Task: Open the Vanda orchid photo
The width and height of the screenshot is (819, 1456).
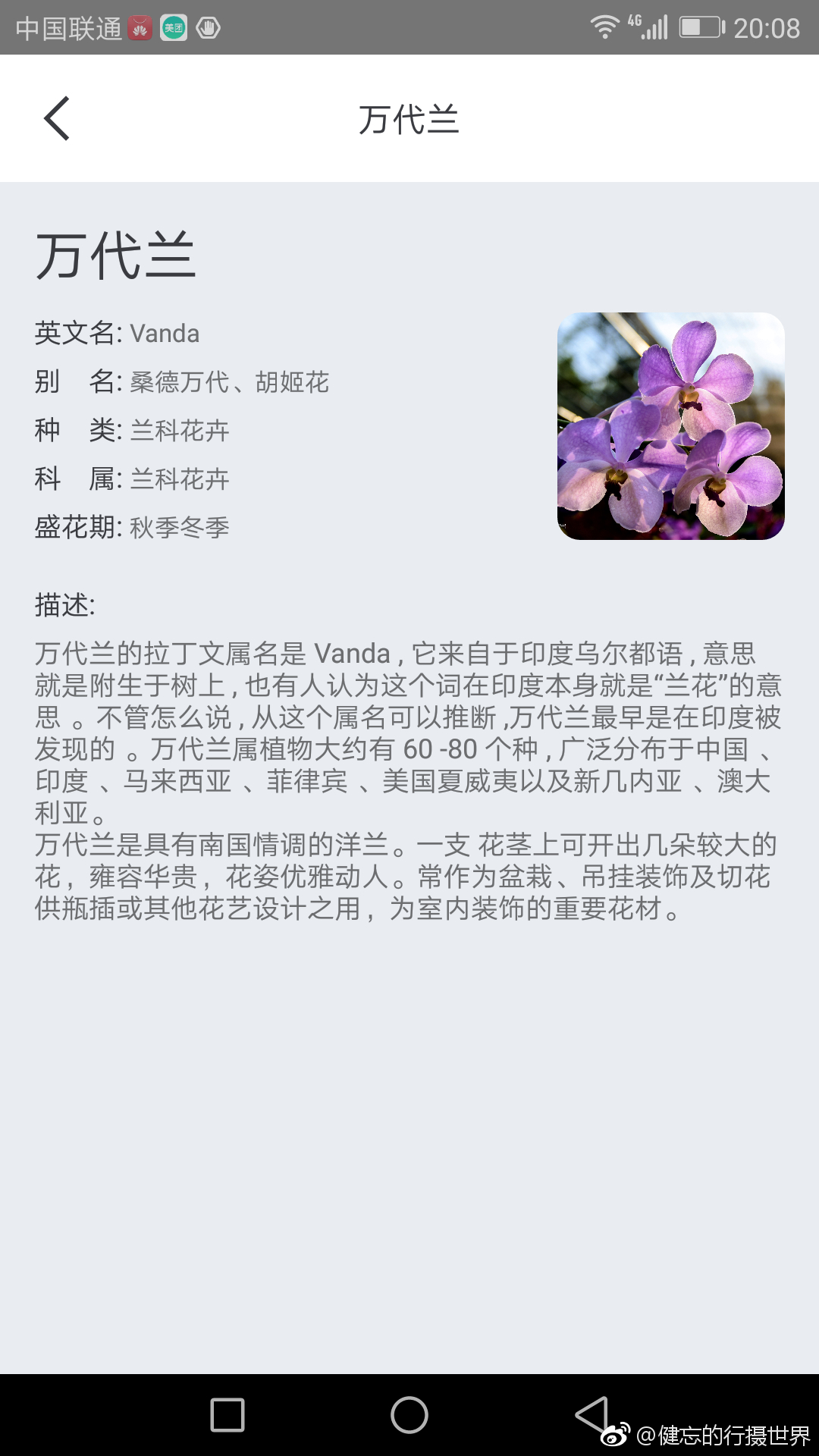Action: click(670, 426)
